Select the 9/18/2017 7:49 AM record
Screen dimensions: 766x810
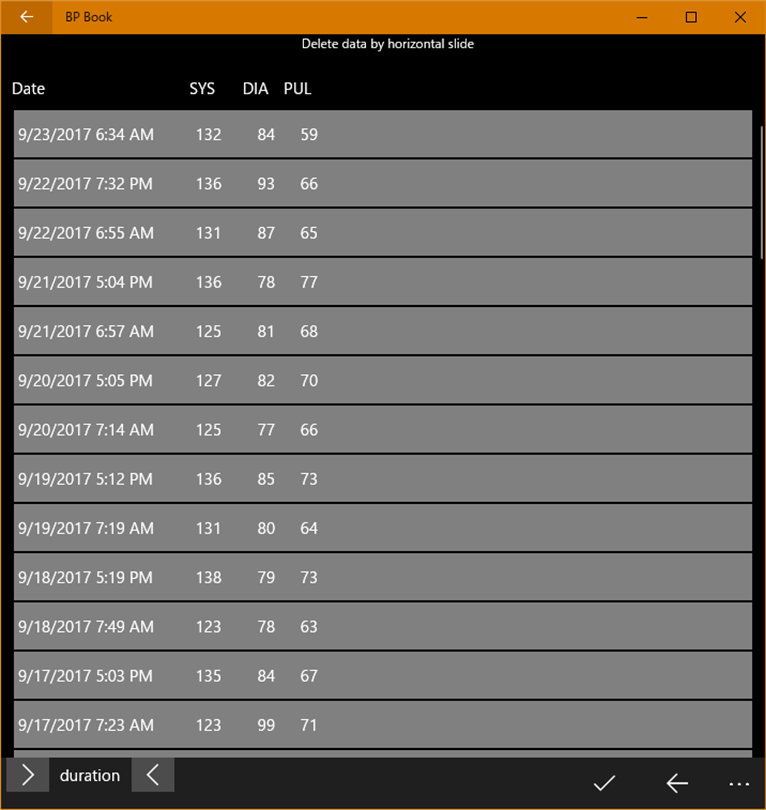pyautogui.click(x=382, y=627)
